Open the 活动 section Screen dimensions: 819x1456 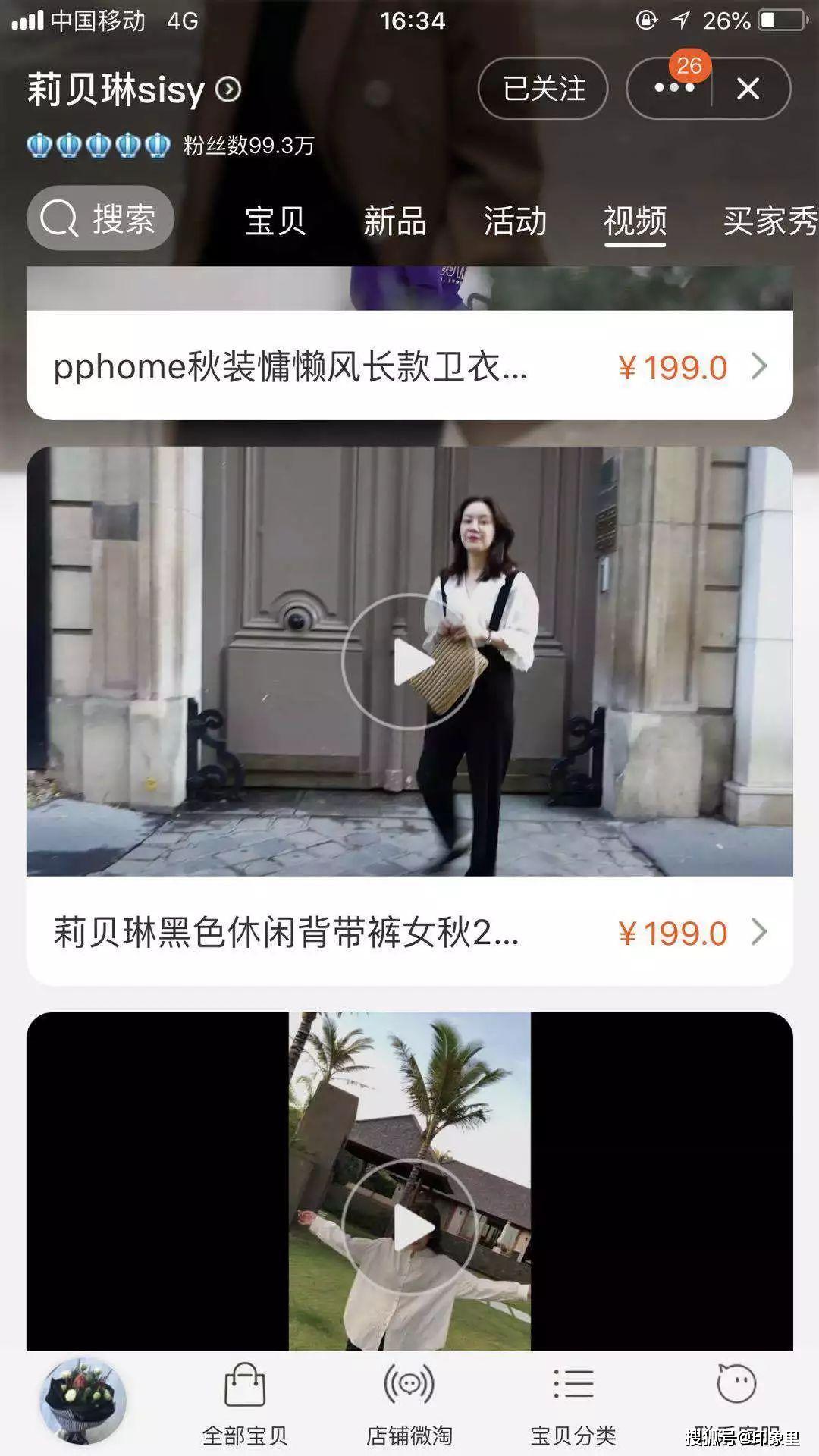(x=516, y=221)
